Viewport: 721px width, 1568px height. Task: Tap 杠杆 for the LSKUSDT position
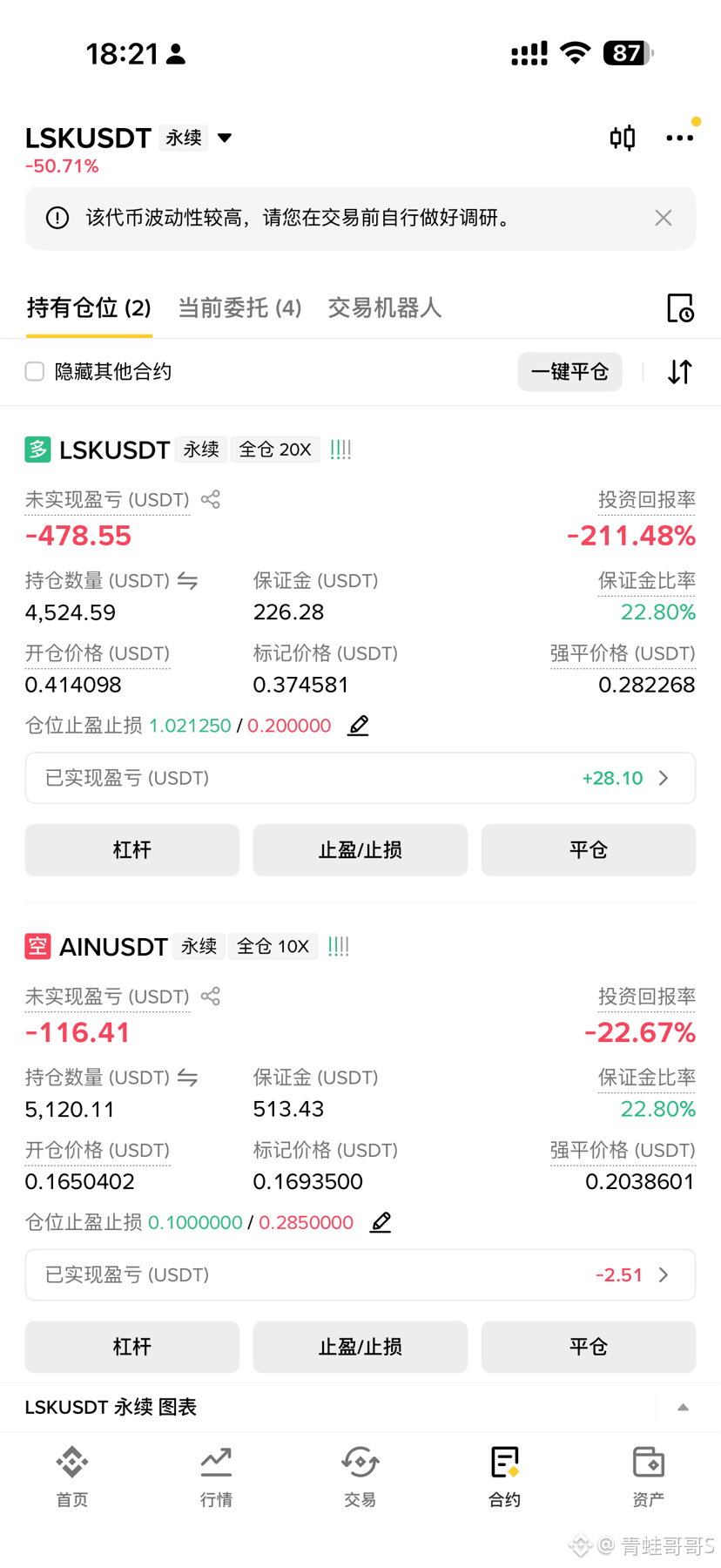point(132,850)
